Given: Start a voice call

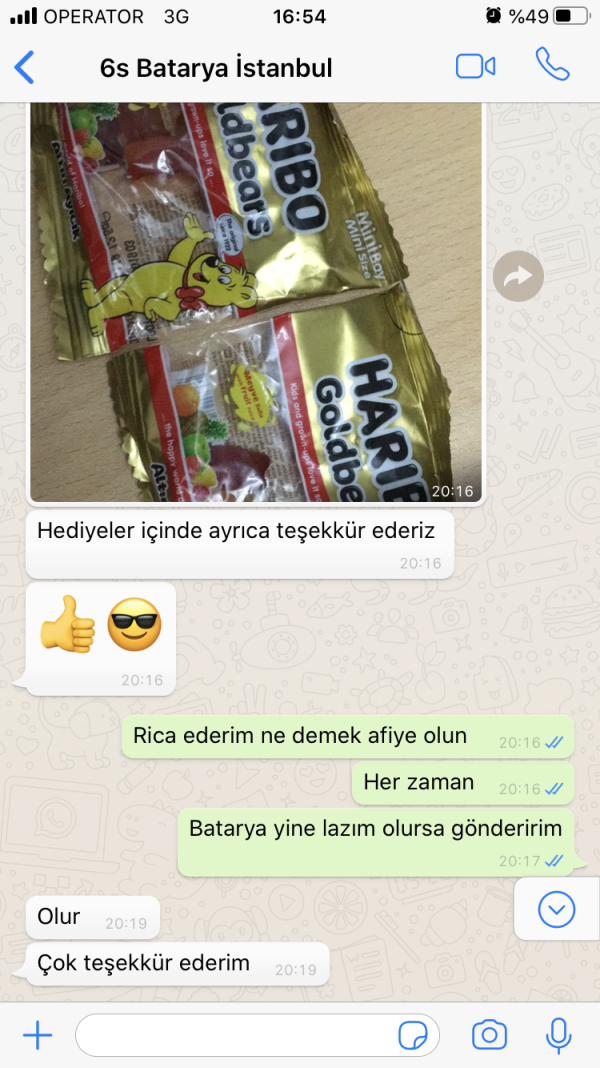Looking at the screenshot, I should tap(551, 66).
